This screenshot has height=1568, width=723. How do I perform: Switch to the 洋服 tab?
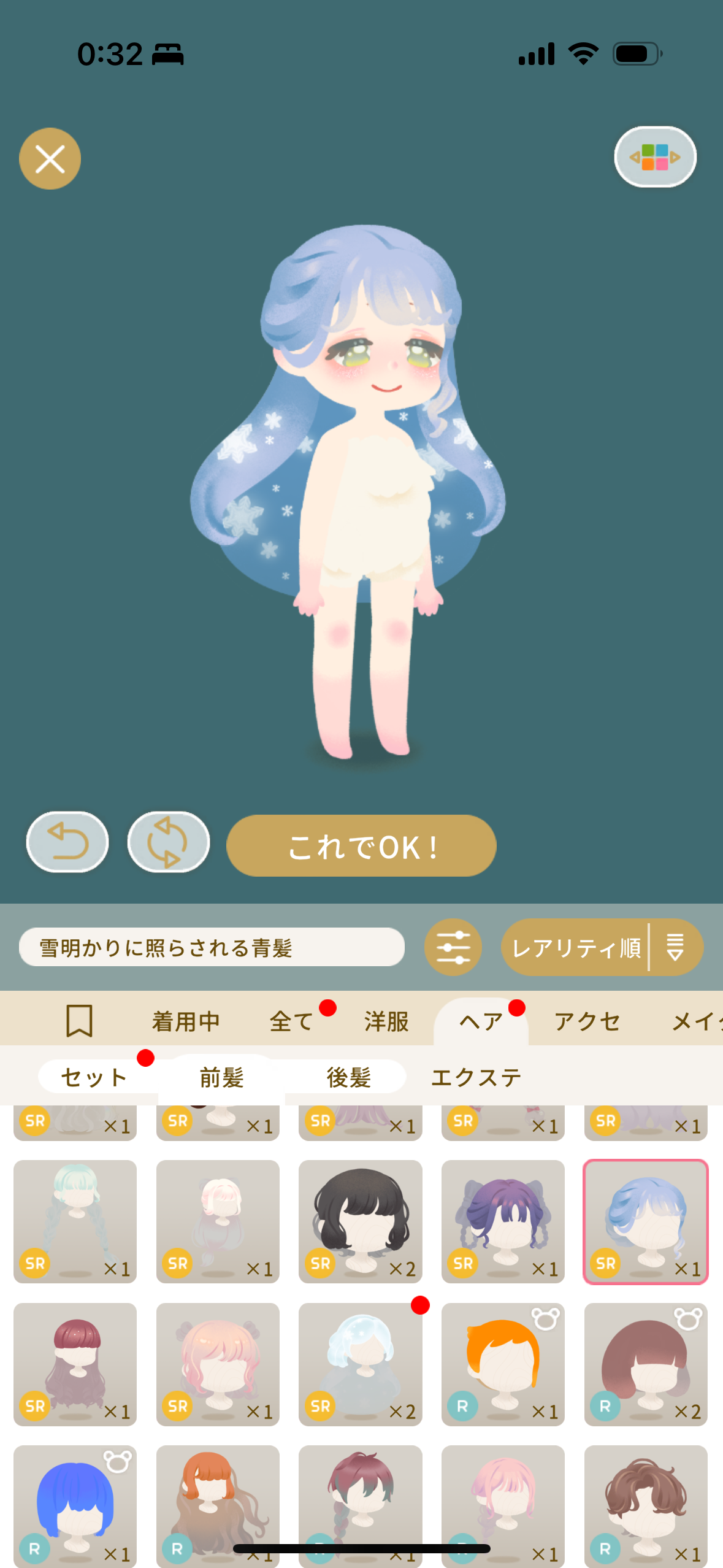coord(386,1021)
